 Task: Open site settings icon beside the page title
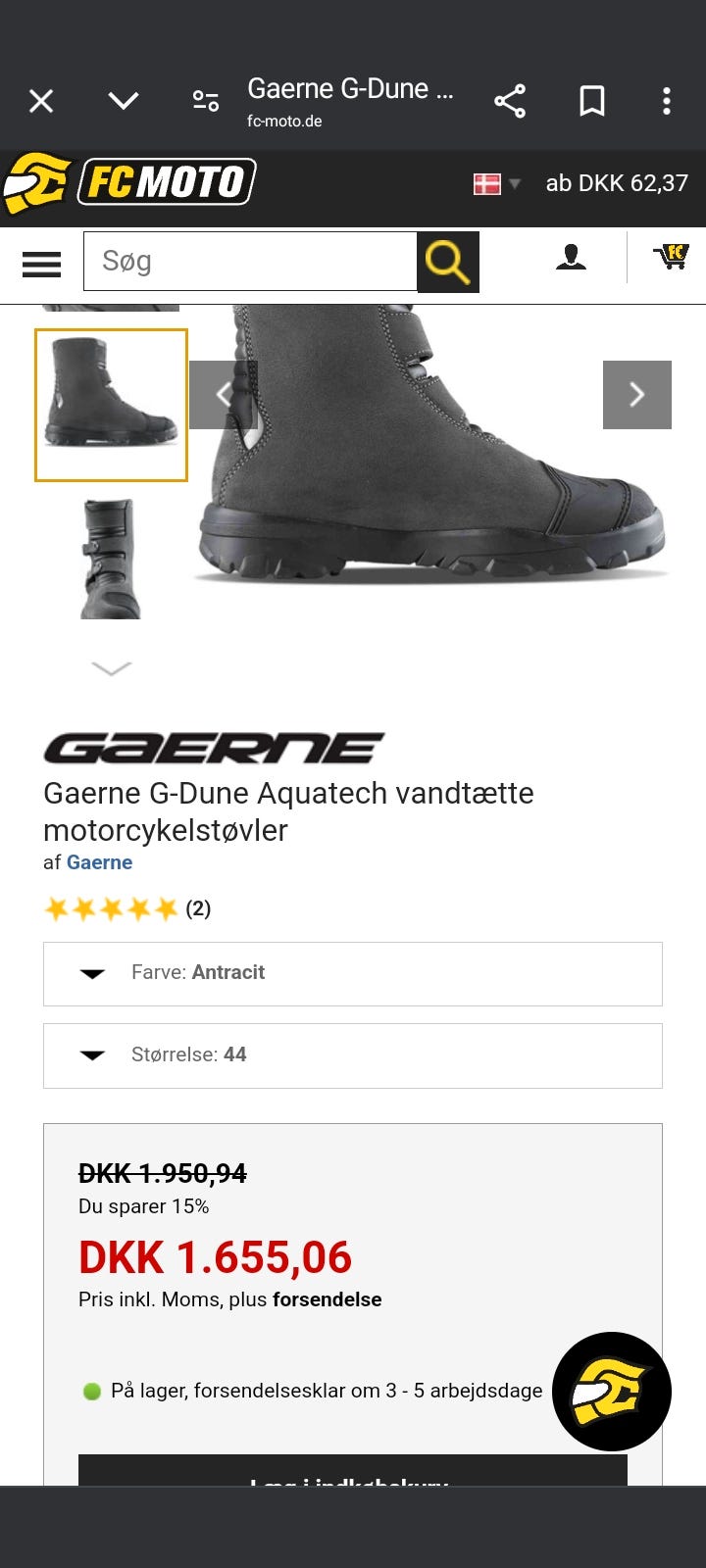pyautogui.click(x=206, y=101)
